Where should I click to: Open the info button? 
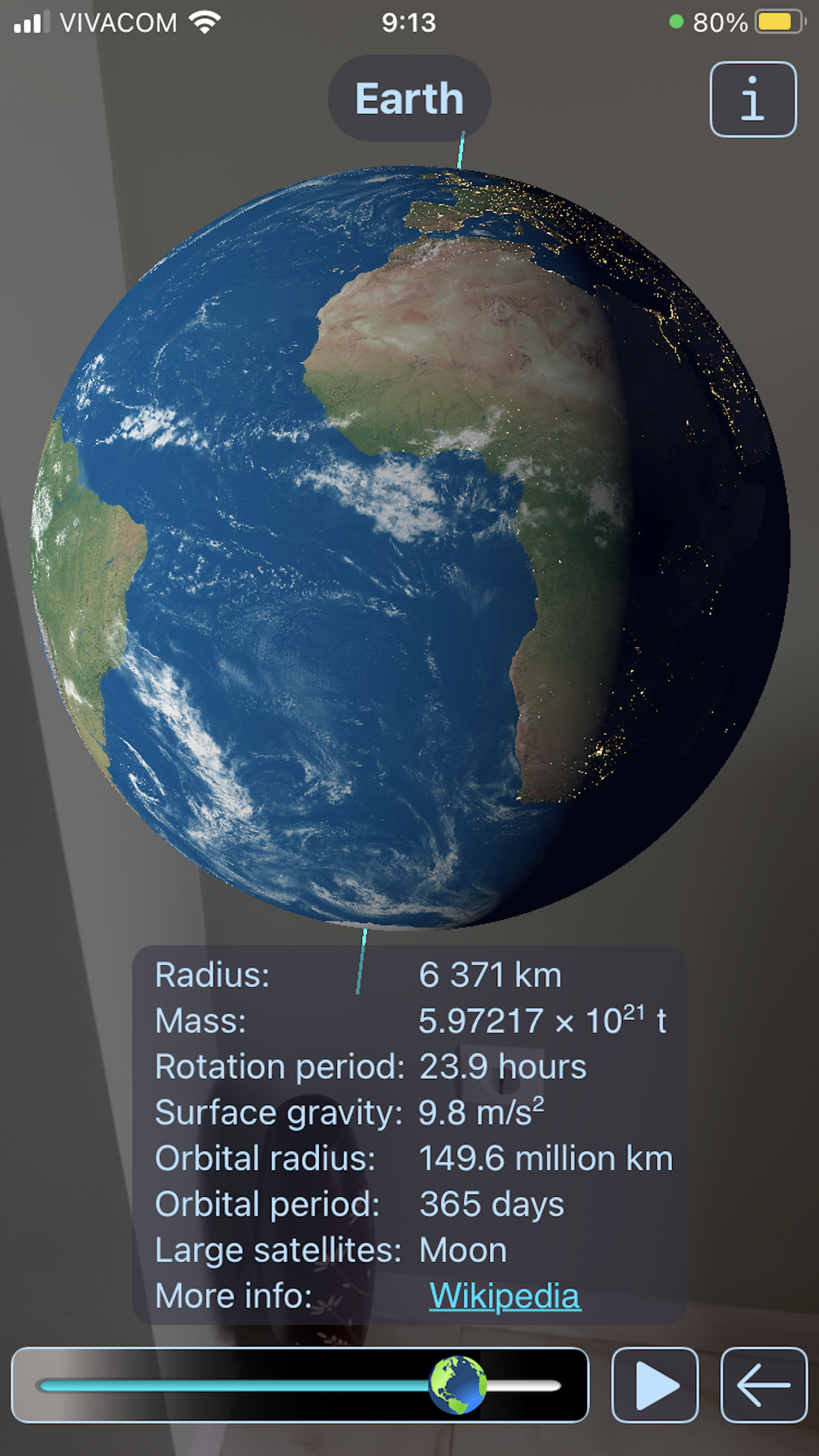click(x=752, y=100)
